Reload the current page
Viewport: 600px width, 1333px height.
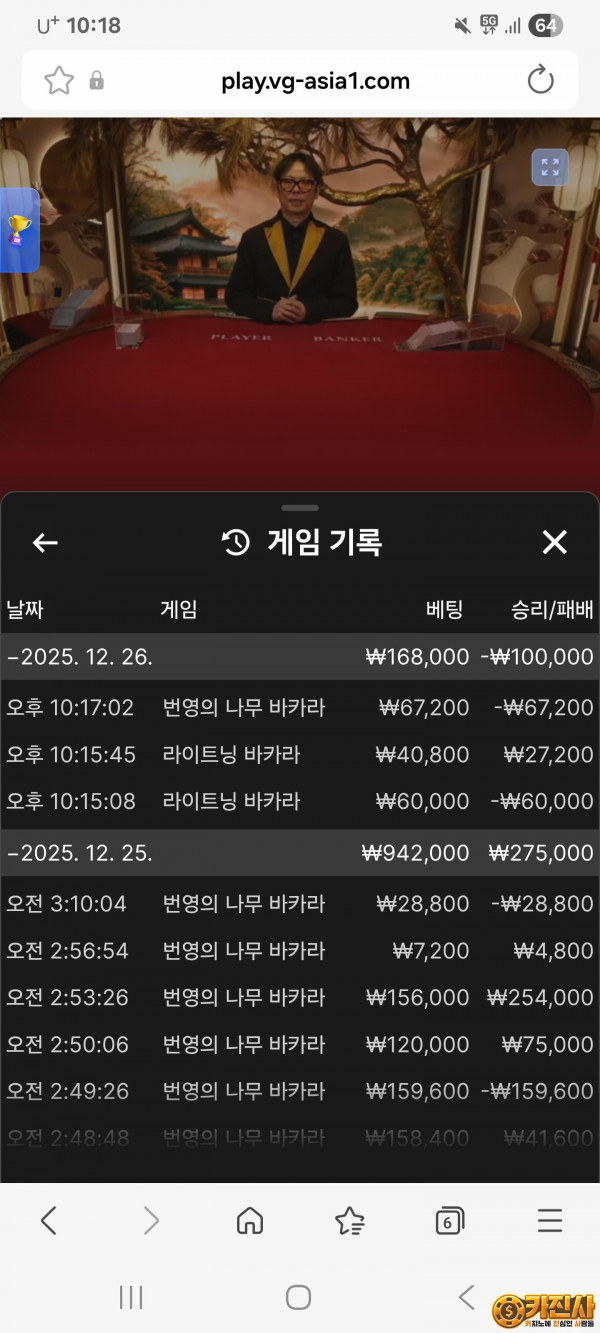pos(540,81)
